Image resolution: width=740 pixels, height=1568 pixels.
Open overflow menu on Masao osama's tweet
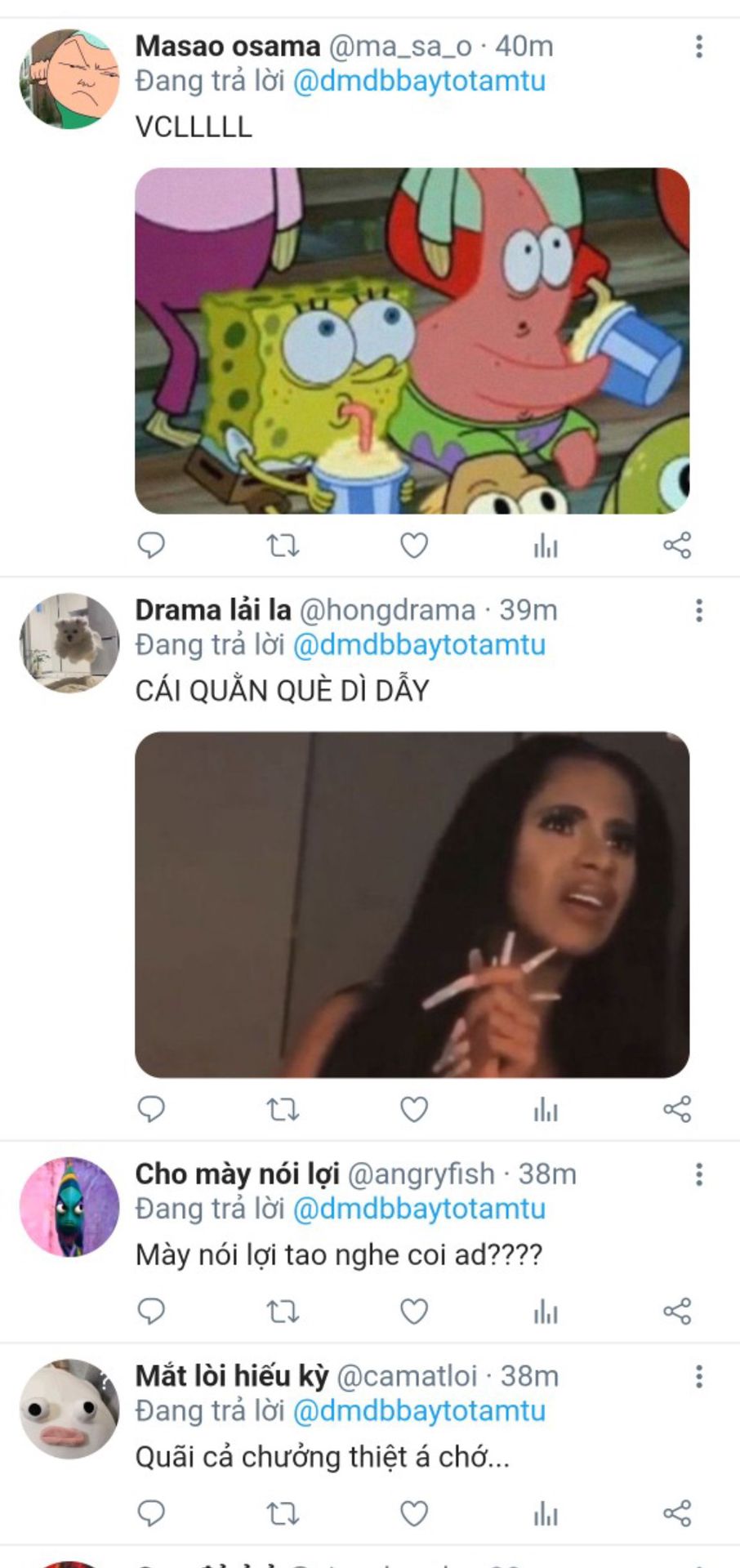(699, 47)
